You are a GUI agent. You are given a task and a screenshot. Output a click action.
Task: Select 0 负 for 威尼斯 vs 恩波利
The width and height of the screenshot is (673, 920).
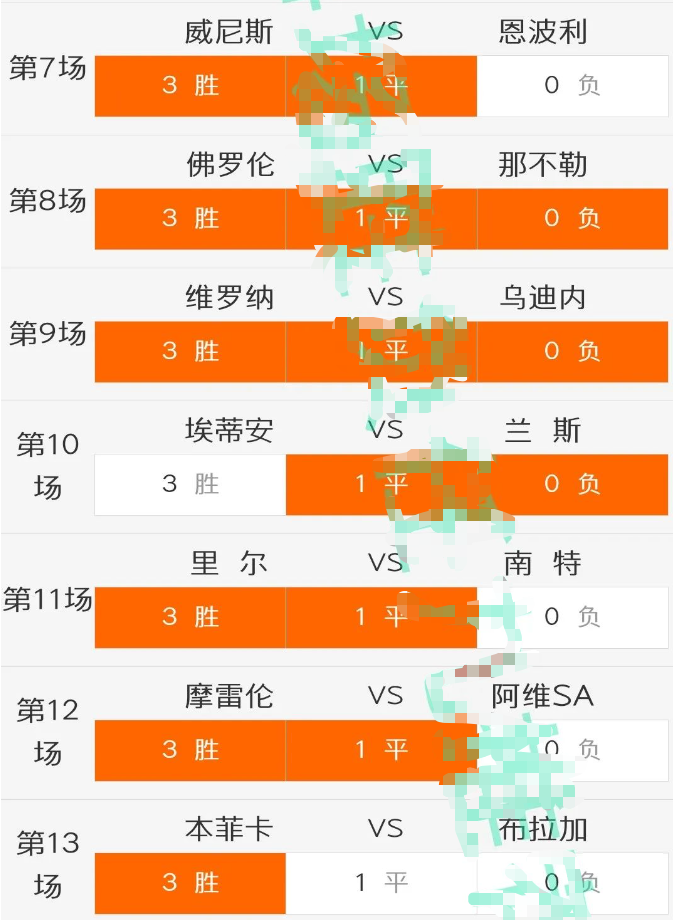pyautogui.click(x=572, y=86)
